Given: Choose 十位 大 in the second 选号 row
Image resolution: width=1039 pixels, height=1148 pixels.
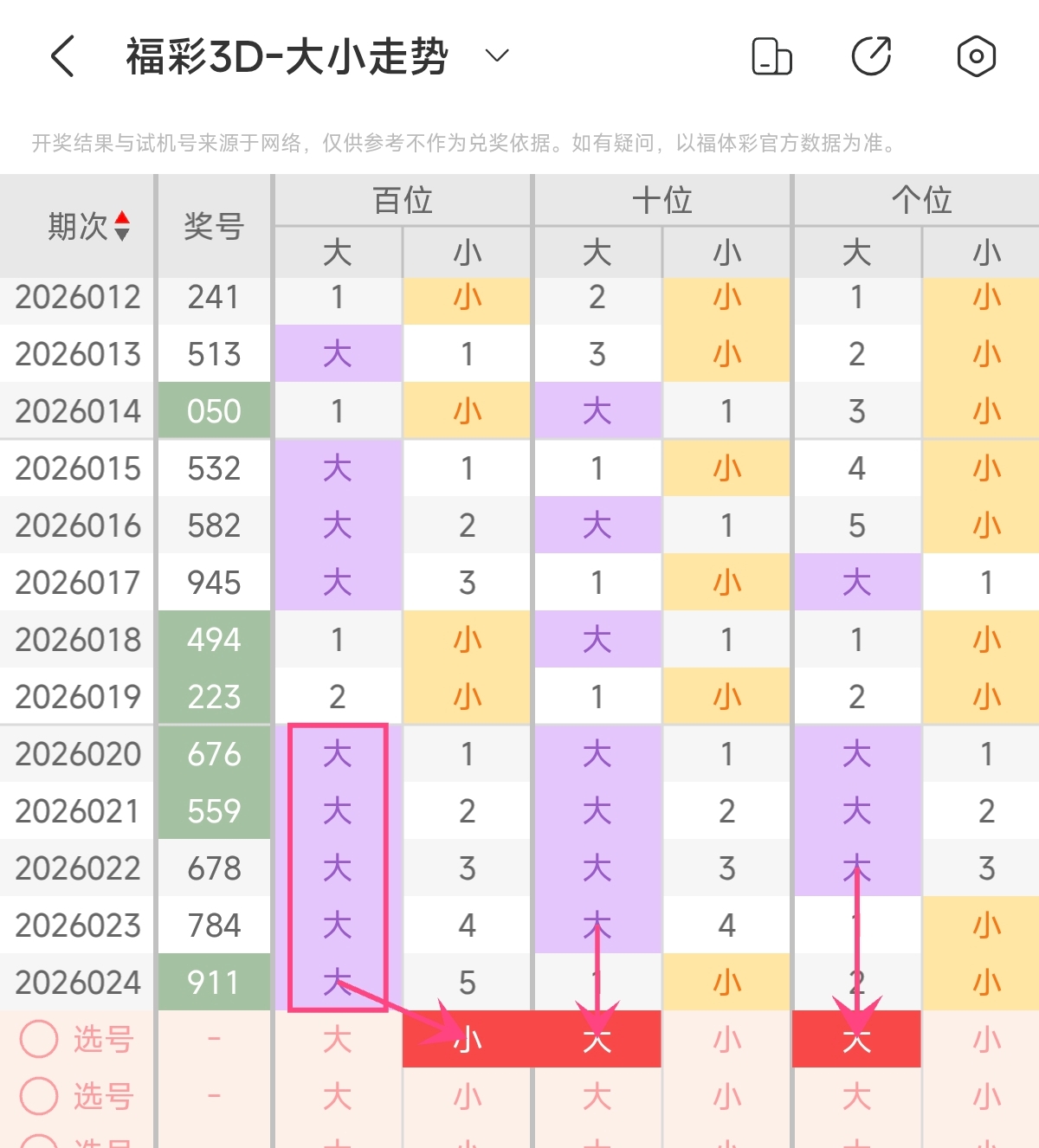Looking at the screenshot, I should coord(597,1096).
